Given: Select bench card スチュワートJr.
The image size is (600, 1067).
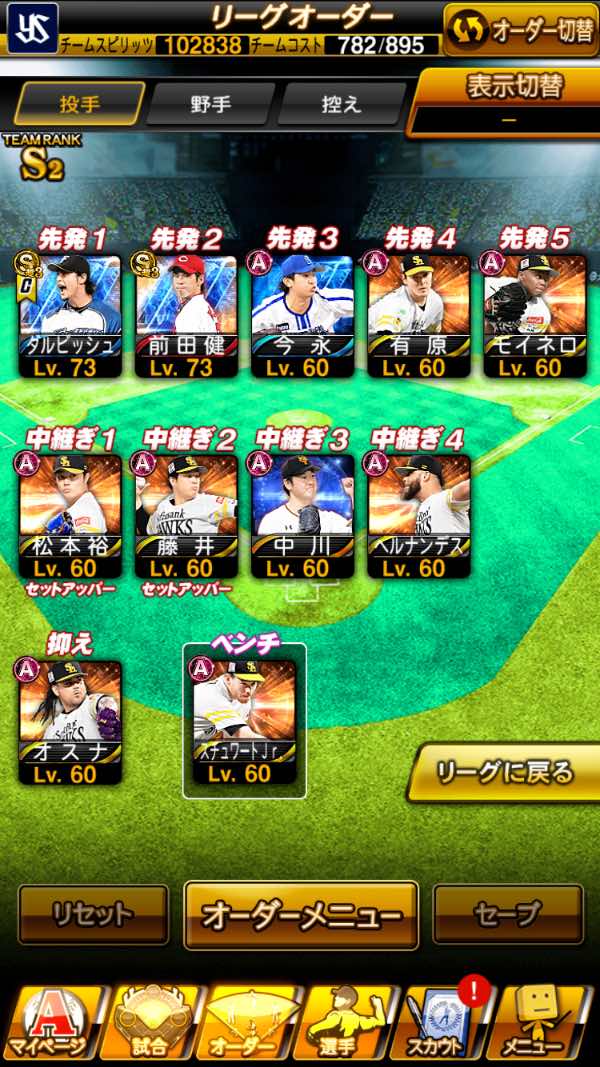Looking at the screenshot, I should pos(244,721).
